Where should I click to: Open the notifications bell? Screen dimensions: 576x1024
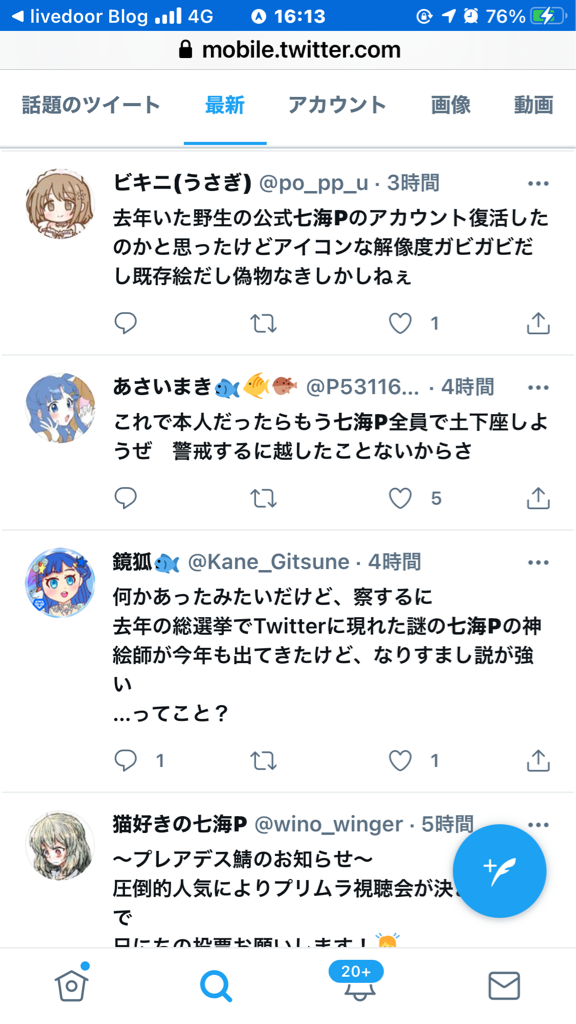click(x=356, y=982)
